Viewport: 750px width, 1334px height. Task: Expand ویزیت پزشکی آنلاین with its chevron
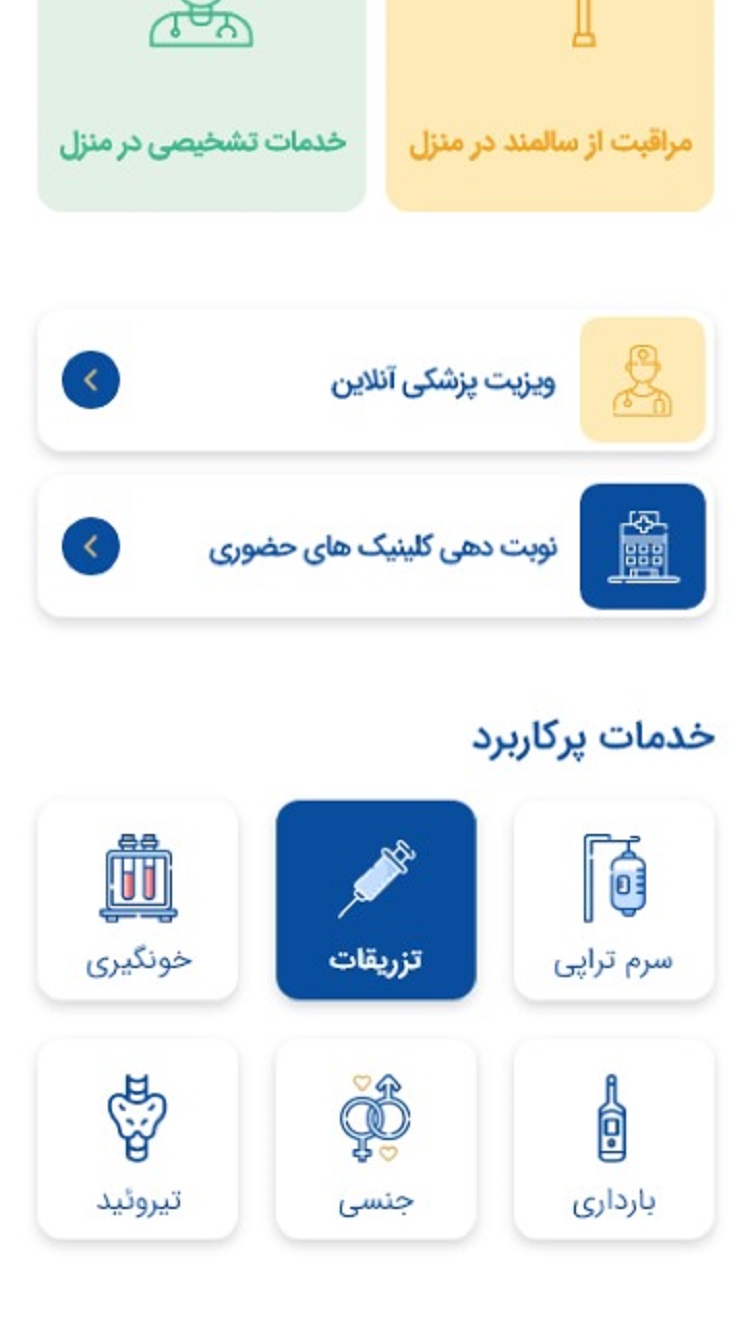click(x=90, y=380)
